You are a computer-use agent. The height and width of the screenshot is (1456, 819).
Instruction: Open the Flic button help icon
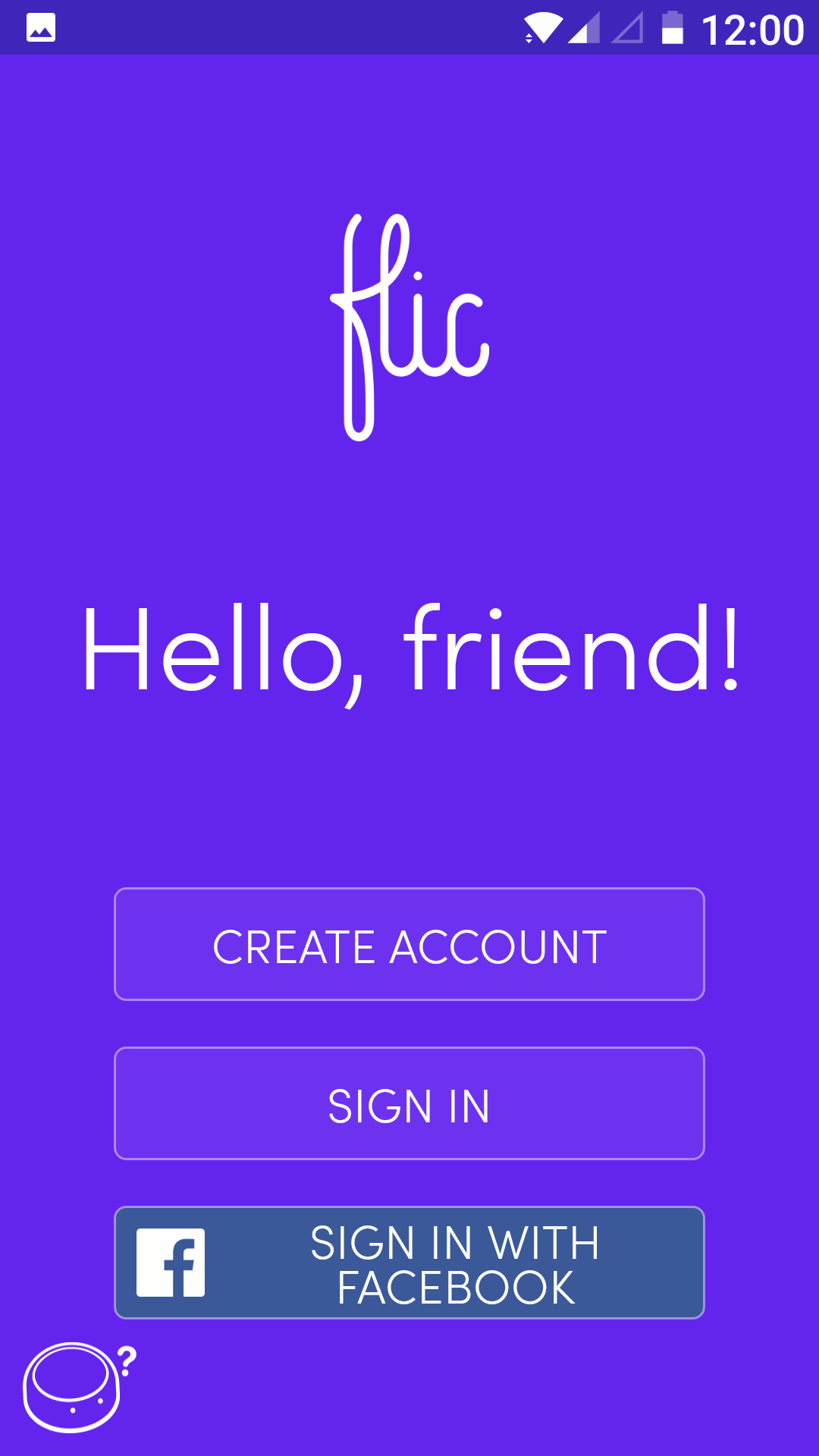76,1388
